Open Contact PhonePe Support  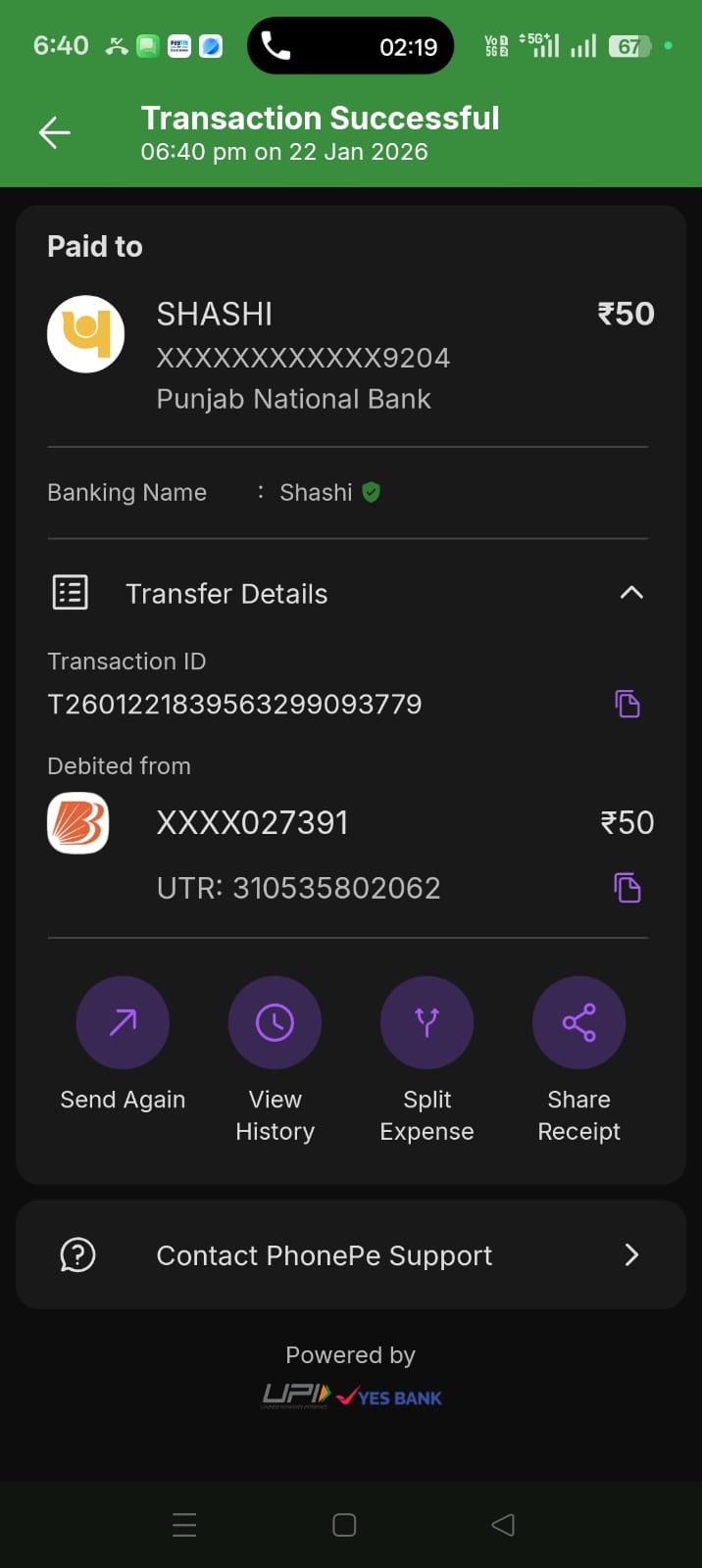click(x=350, y=1254)
